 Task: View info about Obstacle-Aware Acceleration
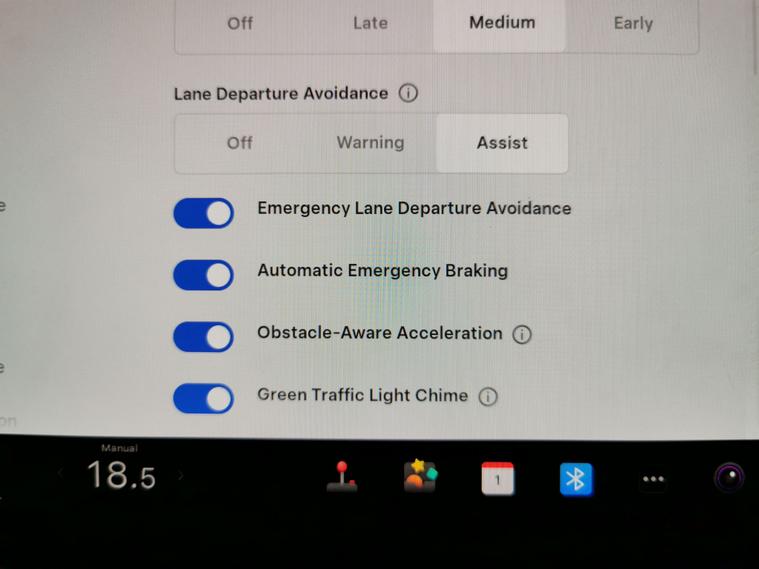pyautogui.click(x=521, y=335)
